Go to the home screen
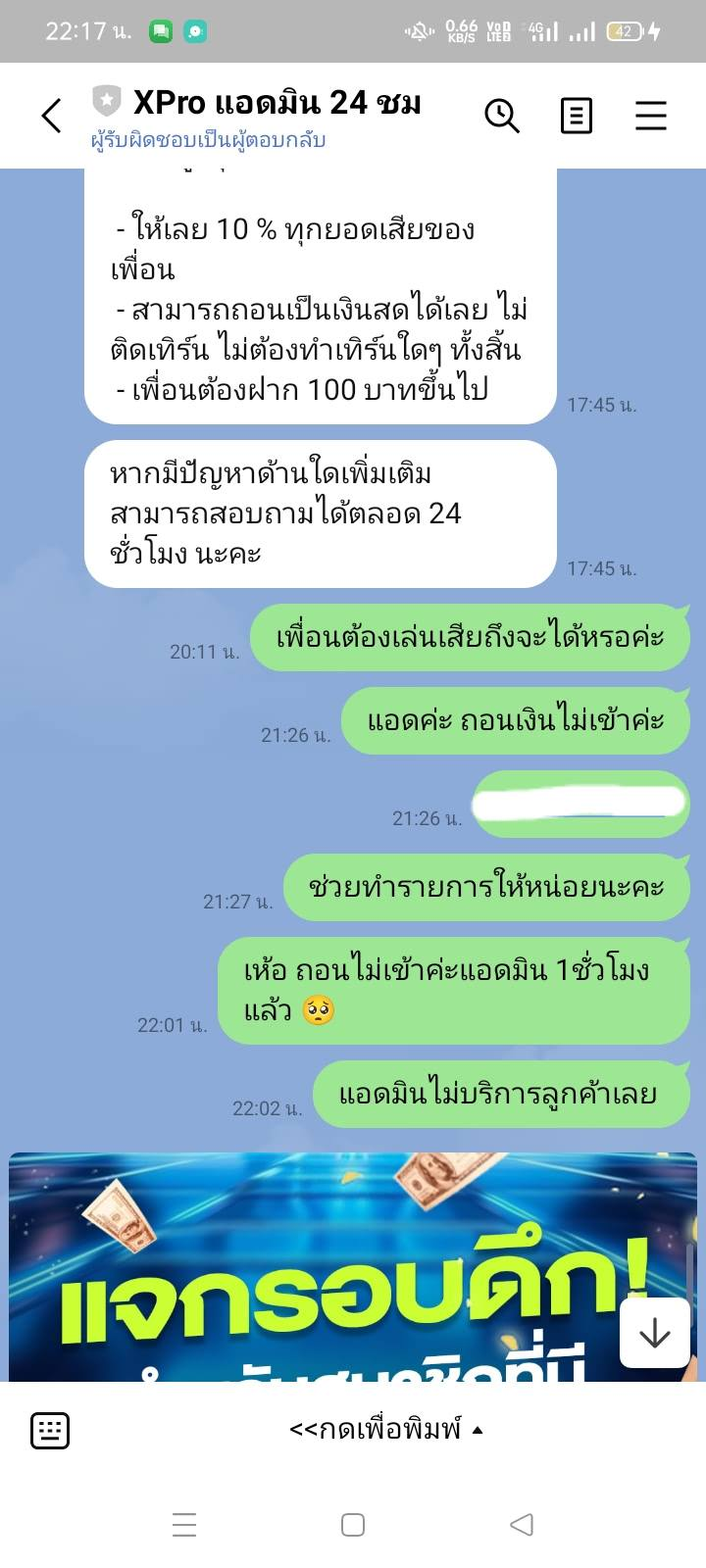This screenshot has height=1568, width=706. 353,1524
